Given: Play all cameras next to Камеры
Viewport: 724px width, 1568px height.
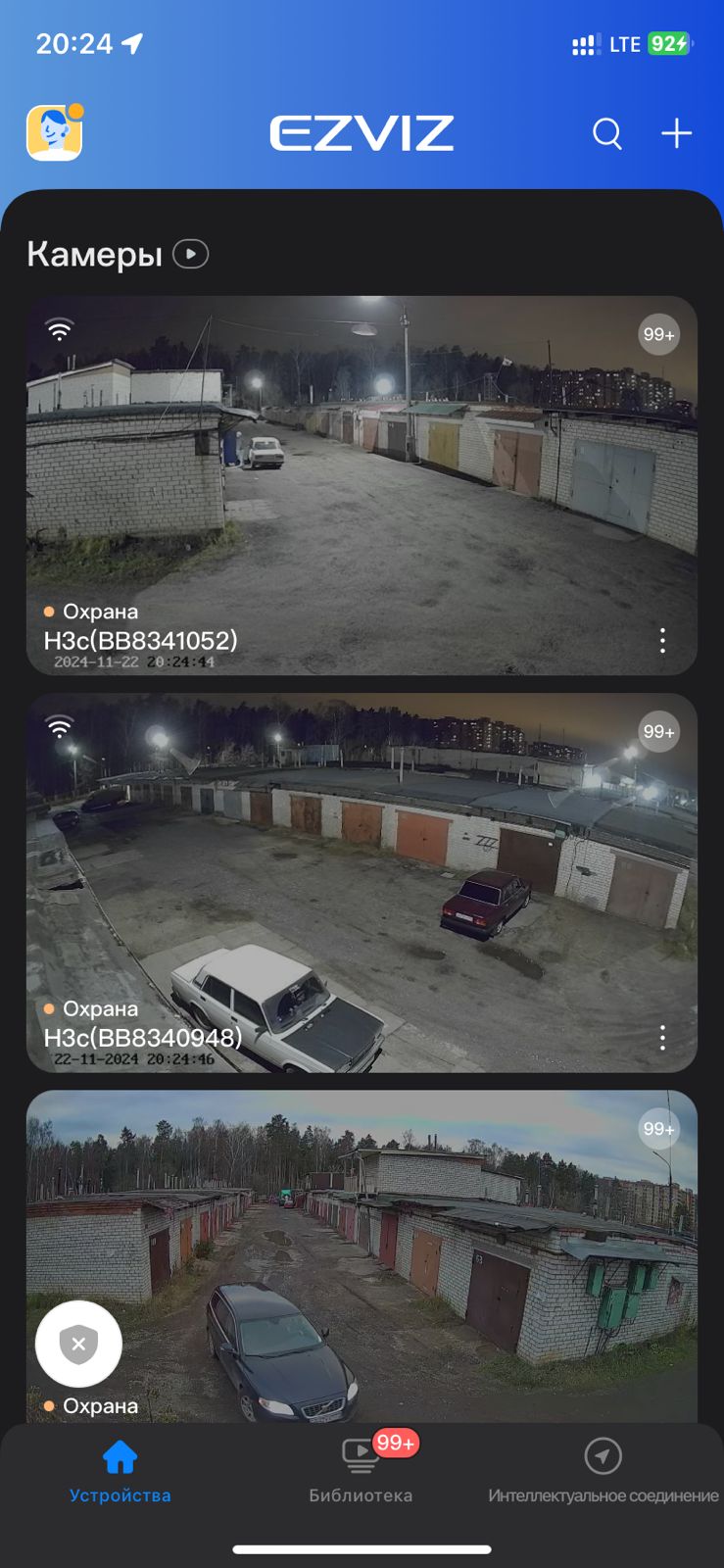Looking at the screenshot, I should pos(190,254).
